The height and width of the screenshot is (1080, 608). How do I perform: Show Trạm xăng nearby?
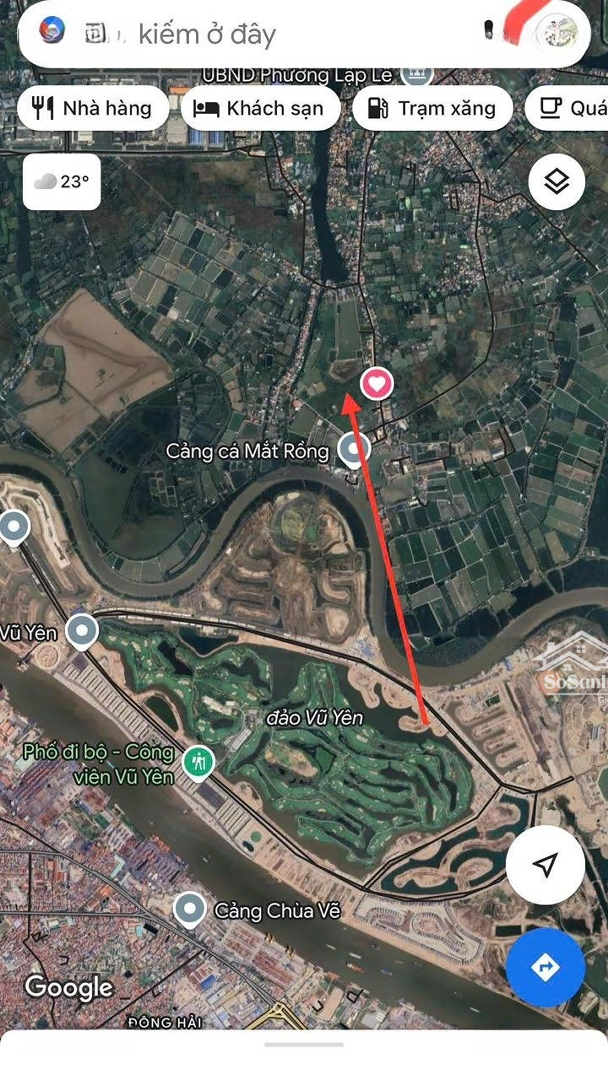pos(431,109)
